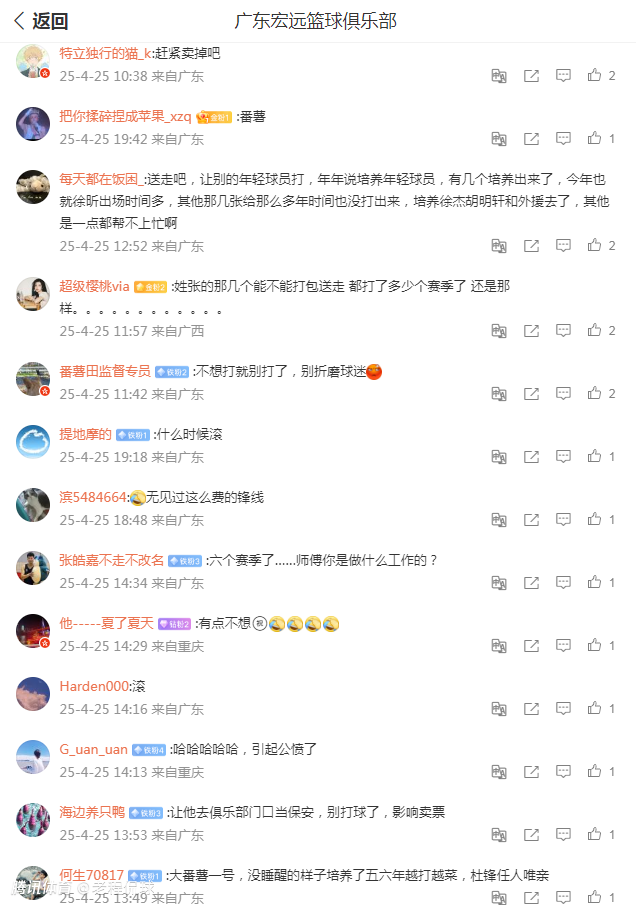Reply to 滨5484664's comment

click(563, 520)
